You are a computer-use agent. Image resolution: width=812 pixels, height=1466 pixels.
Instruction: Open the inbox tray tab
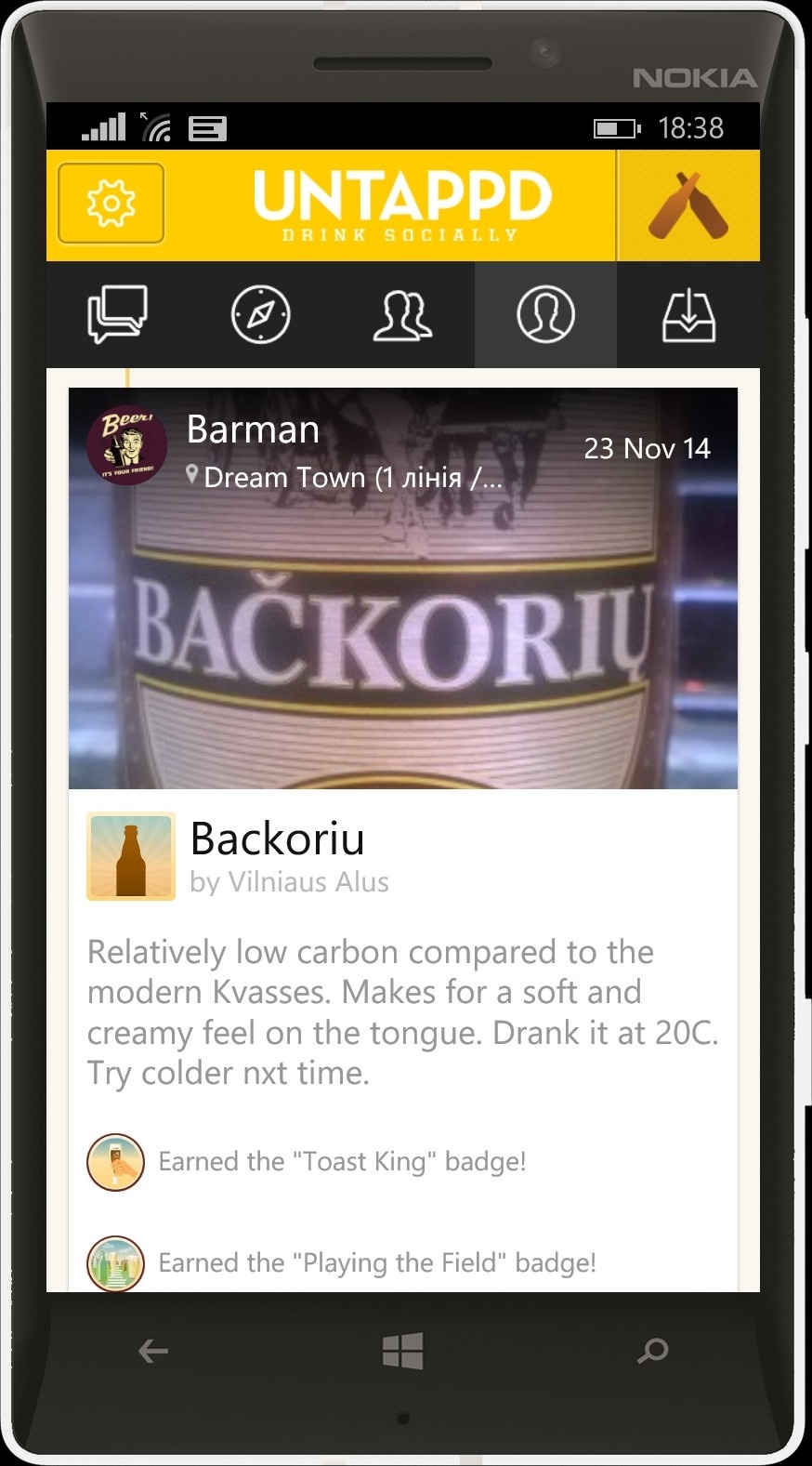(688, 314)
